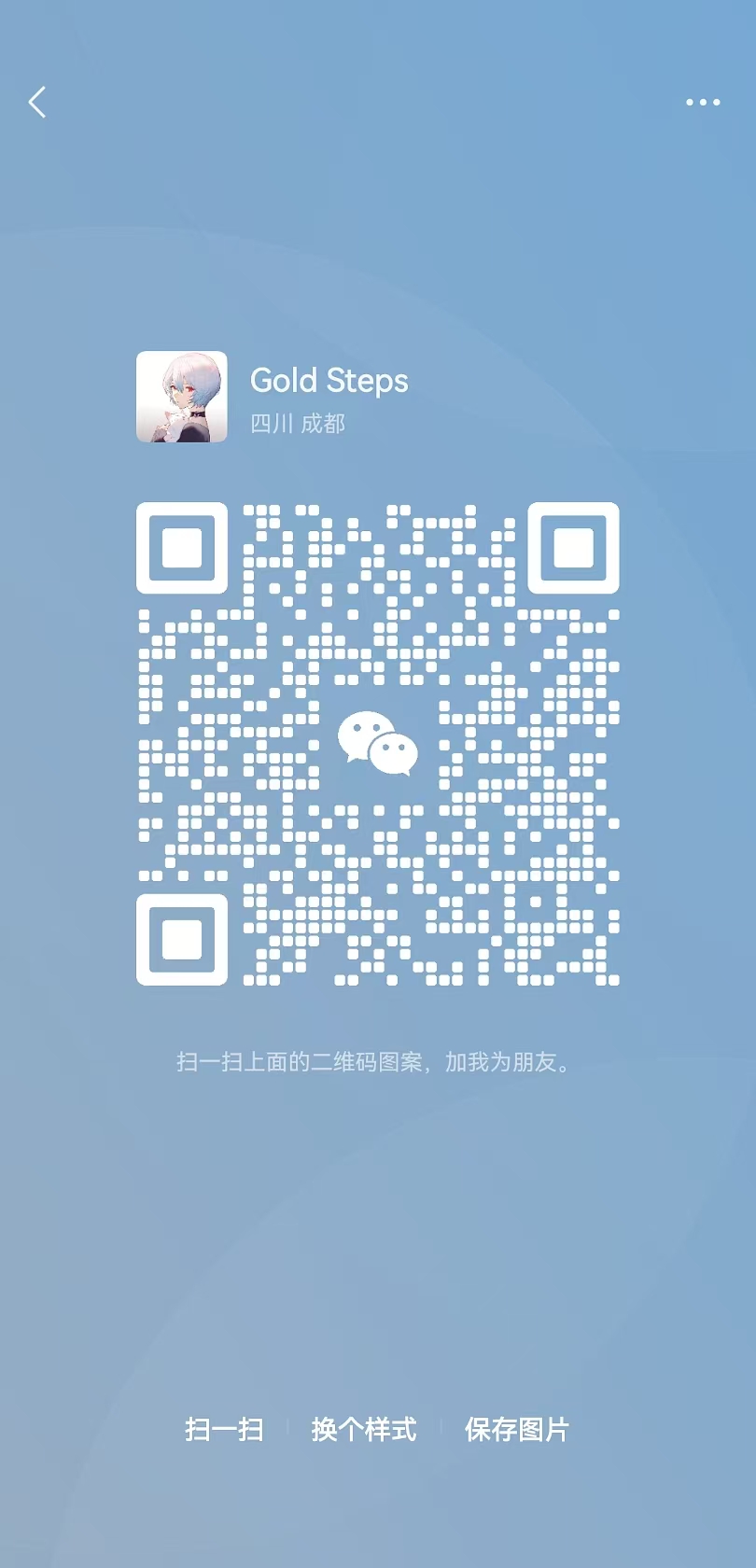Open the three-dot more options menu
Viewport: 756px width, 1568px height.
coord(703,102)
